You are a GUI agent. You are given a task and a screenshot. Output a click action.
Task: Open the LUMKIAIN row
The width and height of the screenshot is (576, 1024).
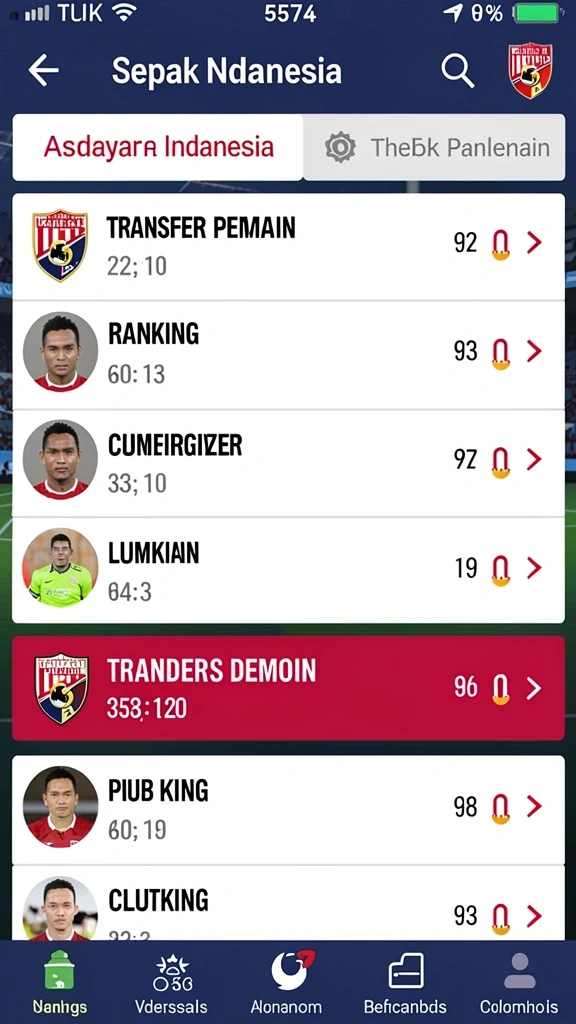(x=289, y=571)
